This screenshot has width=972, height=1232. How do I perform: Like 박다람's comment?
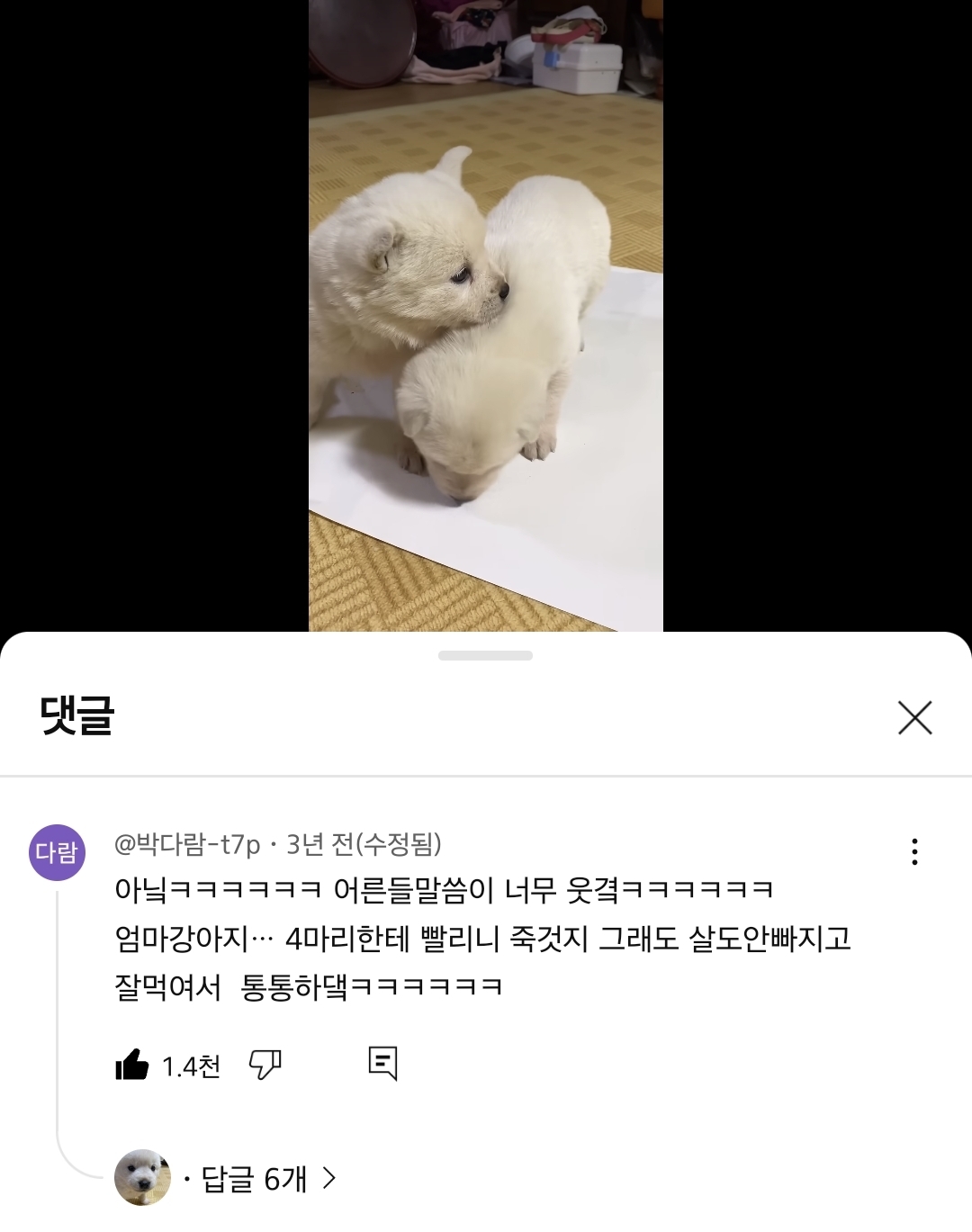click(132, 1066)
